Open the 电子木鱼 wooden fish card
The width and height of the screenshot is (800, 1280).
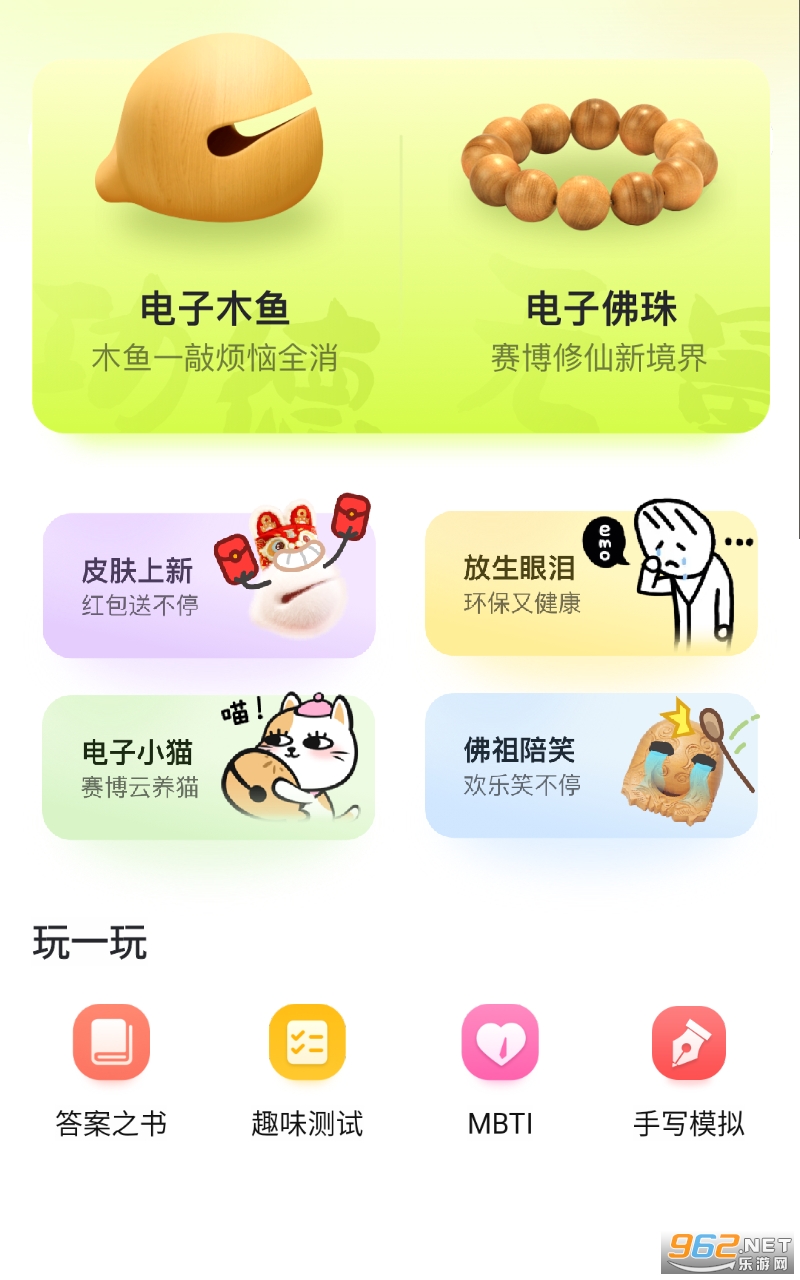tap(216, 245)
